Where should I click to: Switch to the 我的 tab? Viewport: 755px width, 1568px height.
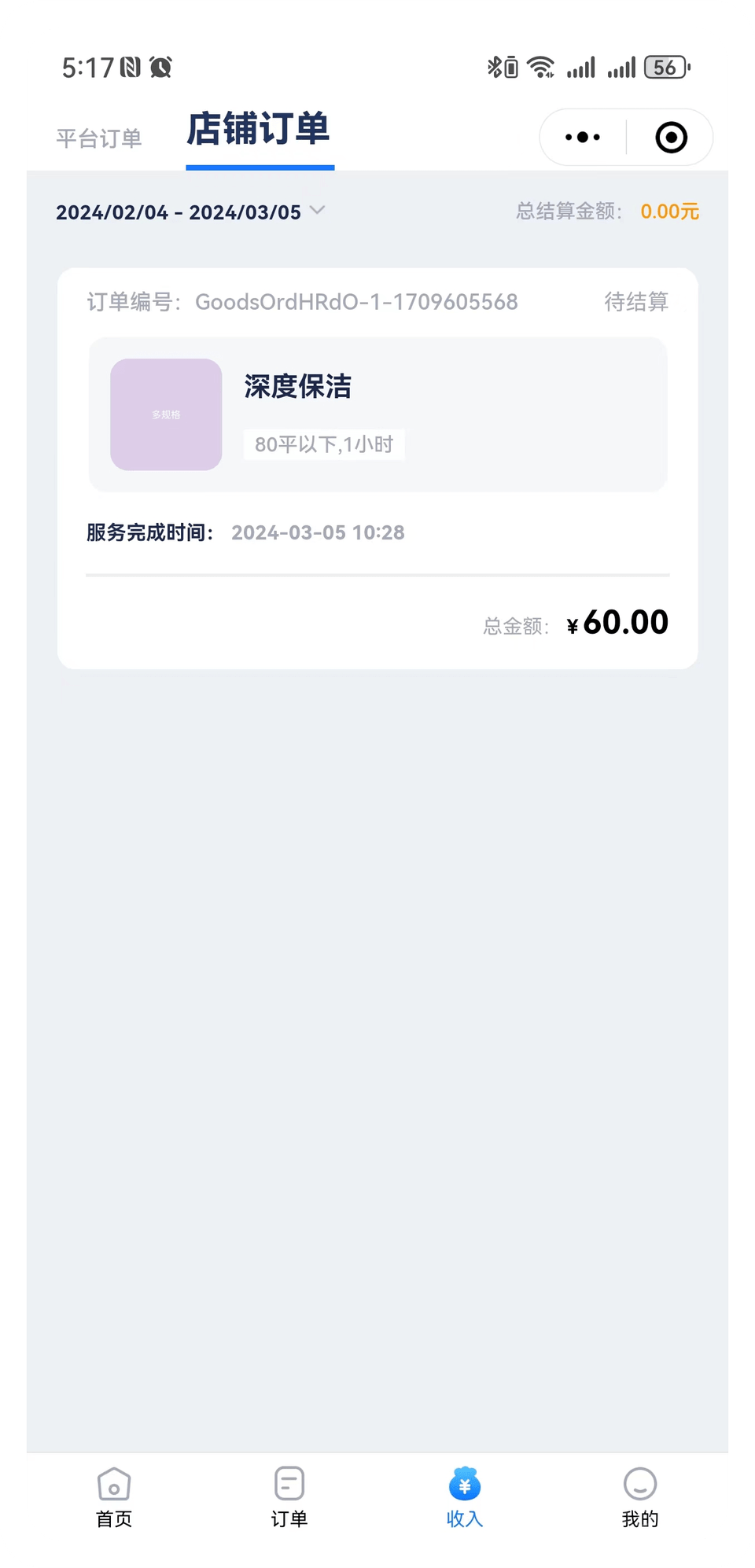(x=640, y=1497)
